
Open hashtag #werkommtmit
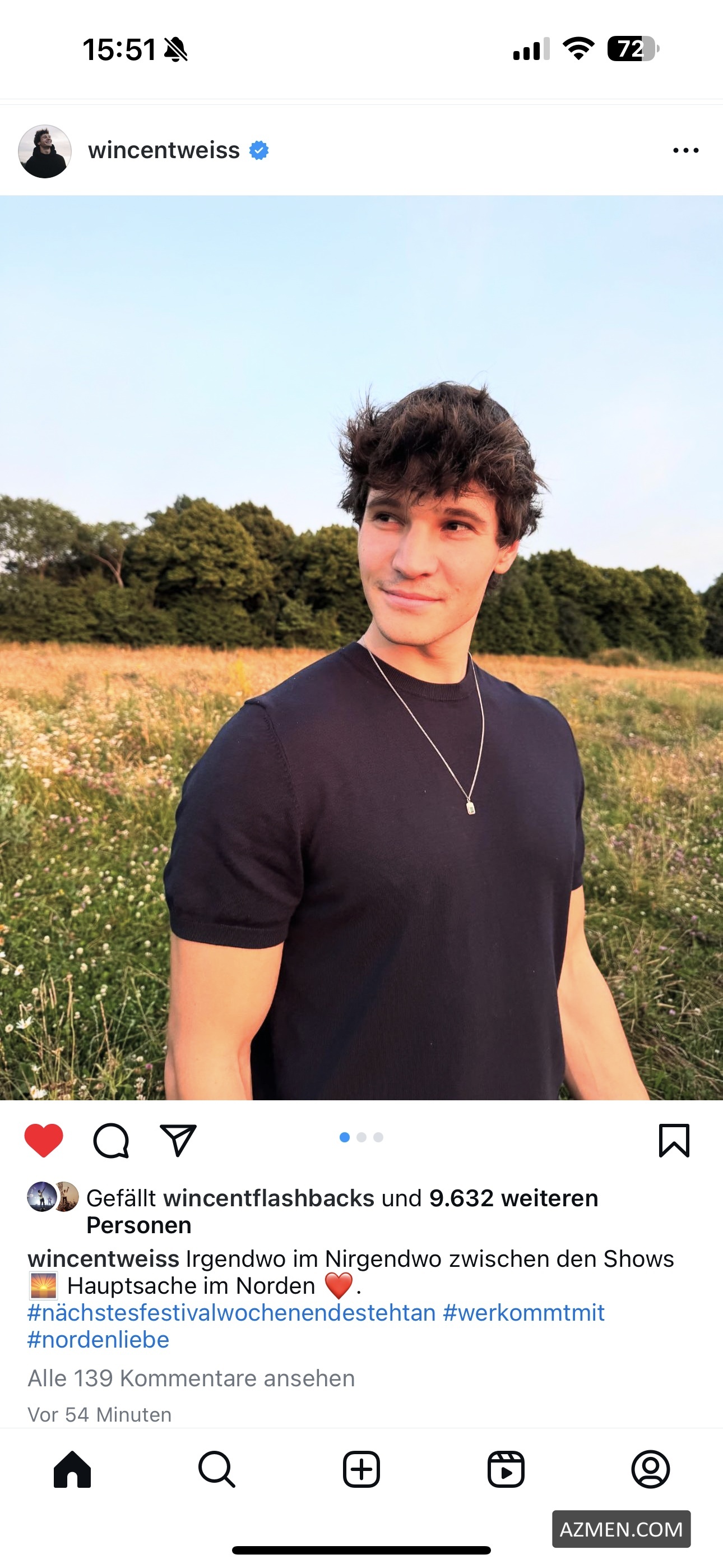pos(523,1312)
